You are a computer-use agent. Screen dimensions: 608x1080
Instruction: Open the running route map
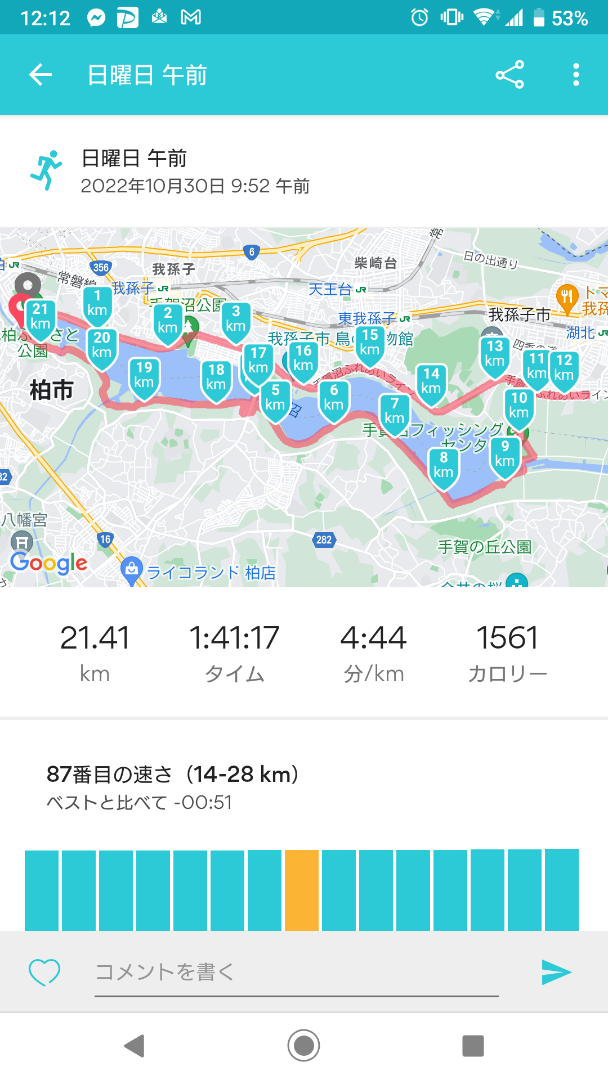[304, 407]
